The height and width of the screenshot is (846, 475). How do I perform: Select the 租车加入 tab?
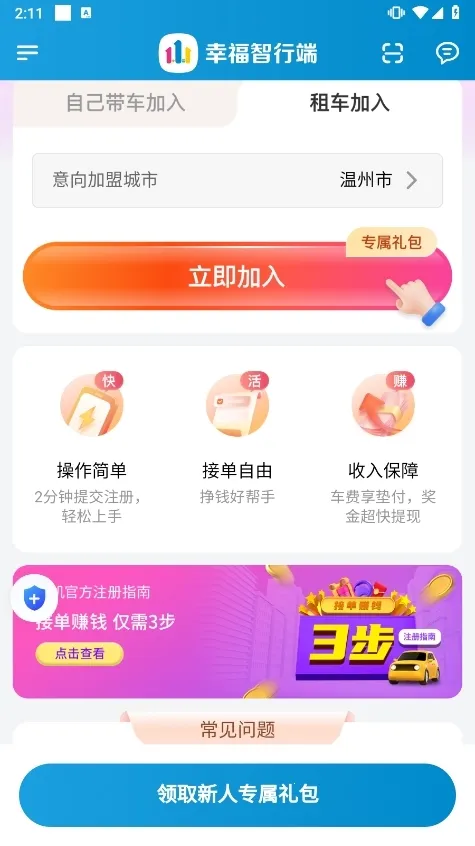click(349, 103)
